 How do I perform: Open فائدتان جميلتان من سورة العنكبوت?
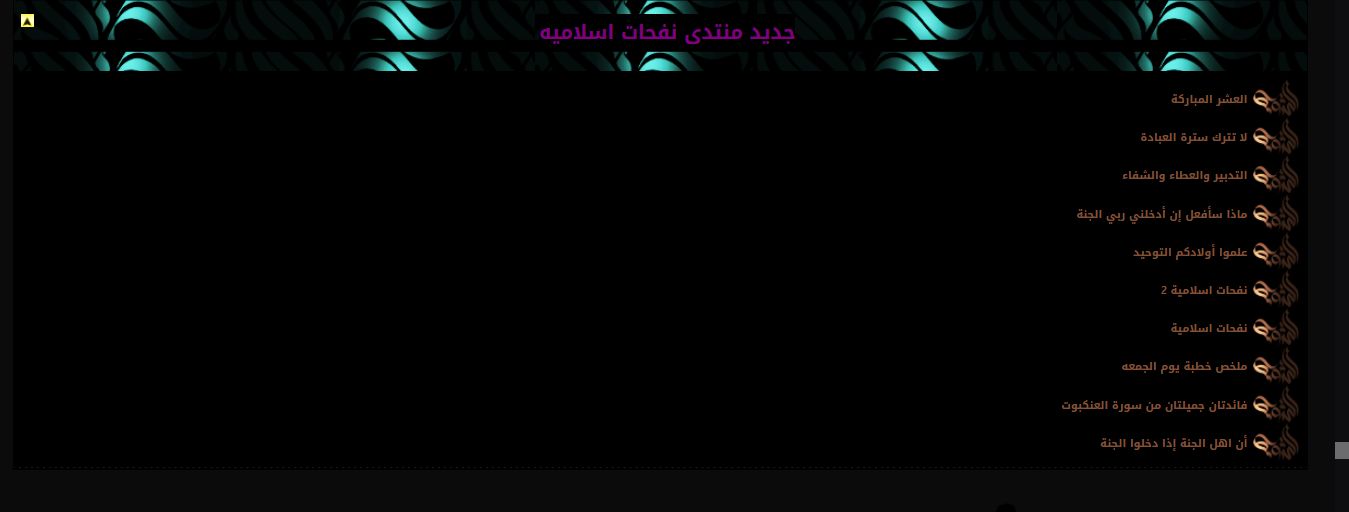(x=1154, y=405)
